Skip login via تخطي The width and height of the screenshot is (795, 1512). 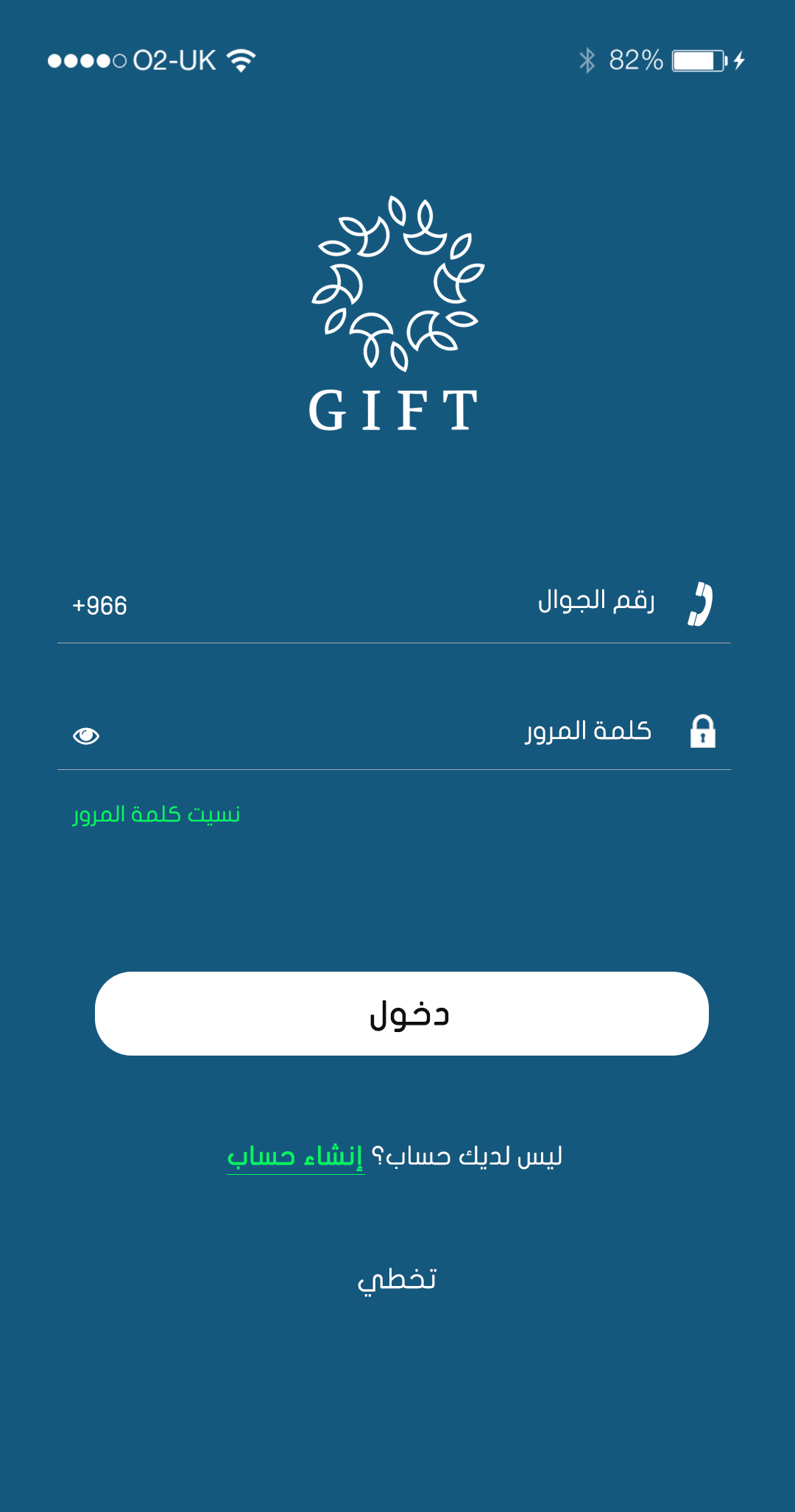(x=397, y=1279)
